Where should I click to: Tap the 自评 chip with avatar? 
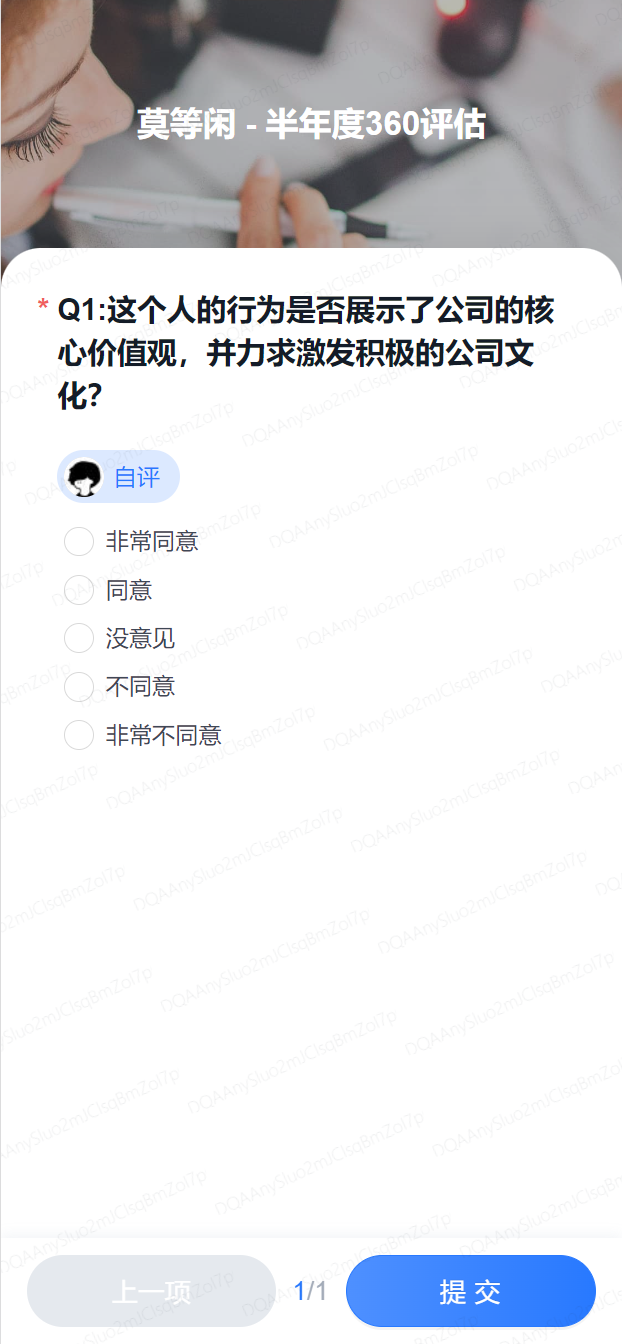pyautogui.click(x=118, y=477)
